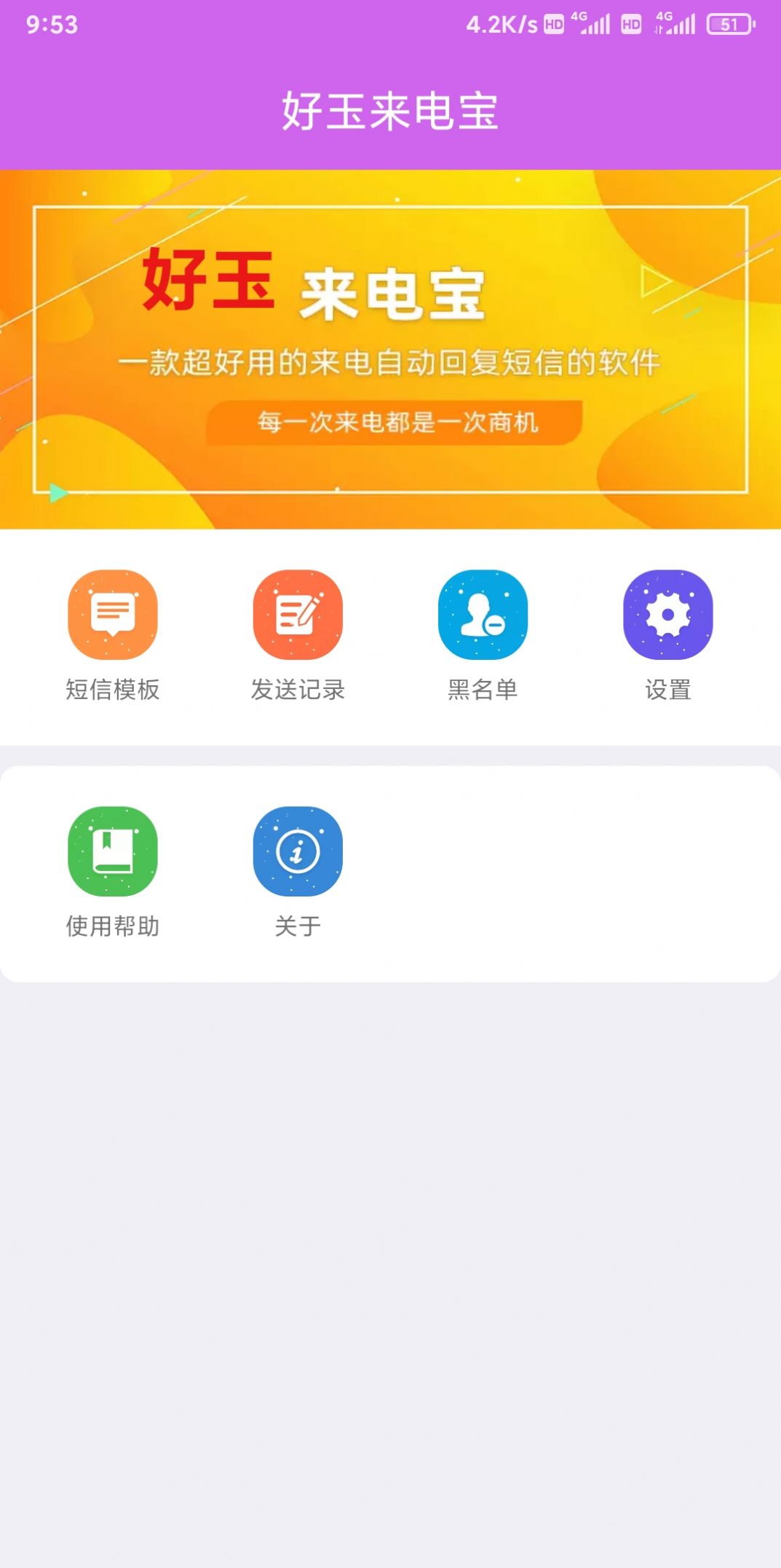Tap the HD icon in the status bar
This screenshot has height=1568, width=781.
click(554, 24)
